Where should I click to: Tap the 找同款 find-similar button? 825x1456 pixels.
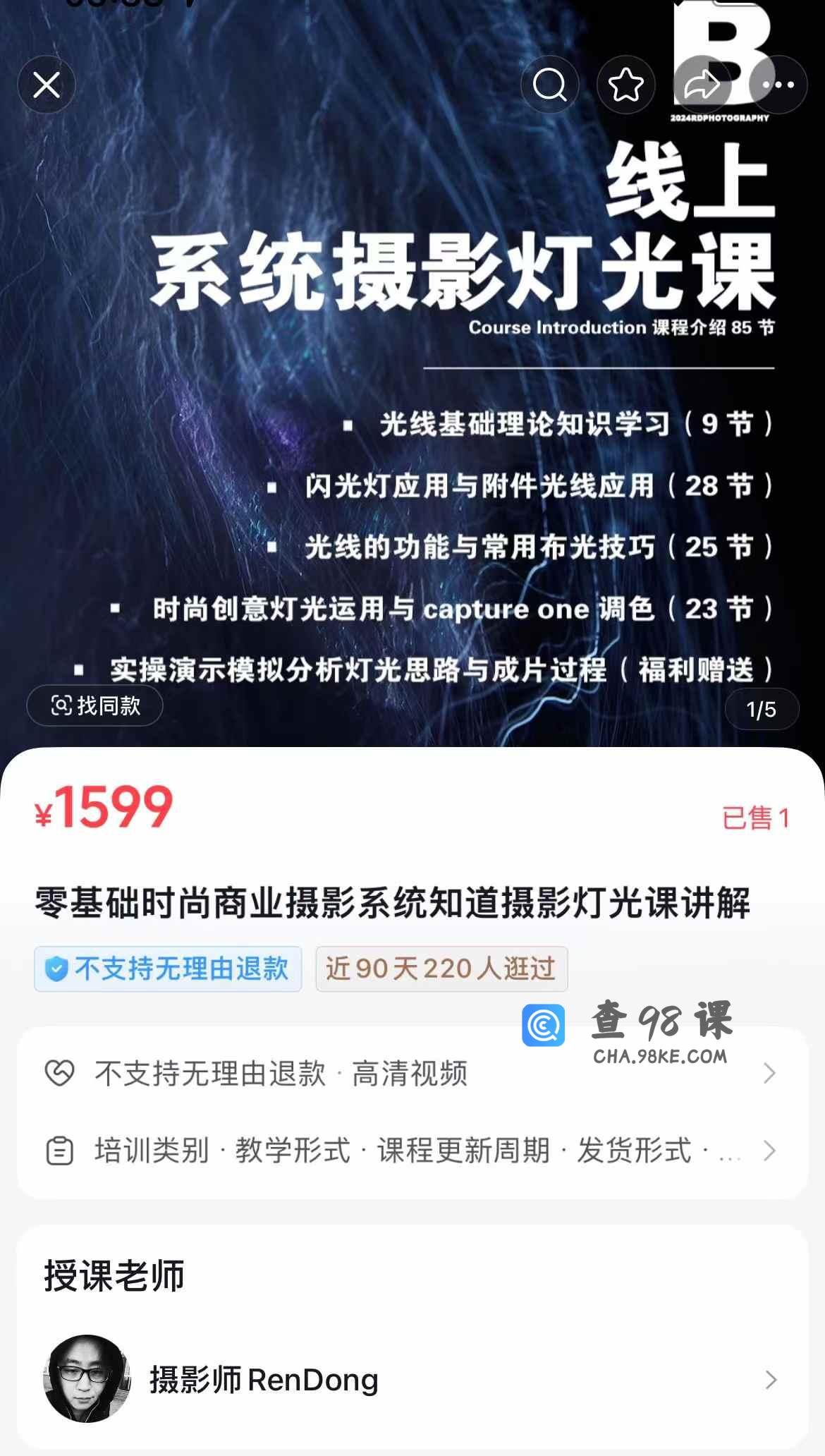(95, 705)
